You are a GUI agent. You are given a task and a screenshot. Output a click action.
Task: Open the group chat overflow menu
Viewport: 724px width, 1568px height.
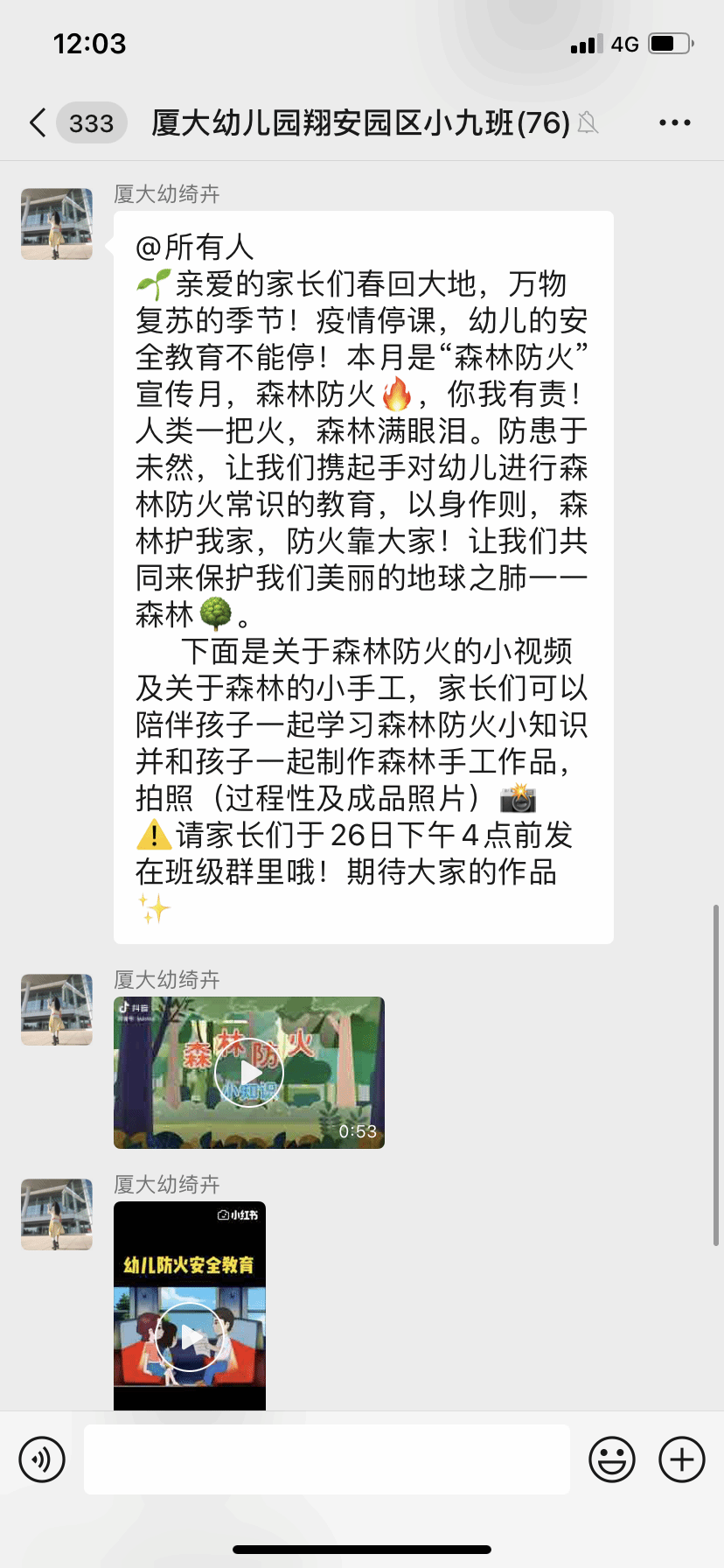pyautogui.click(x=674, y=123)
